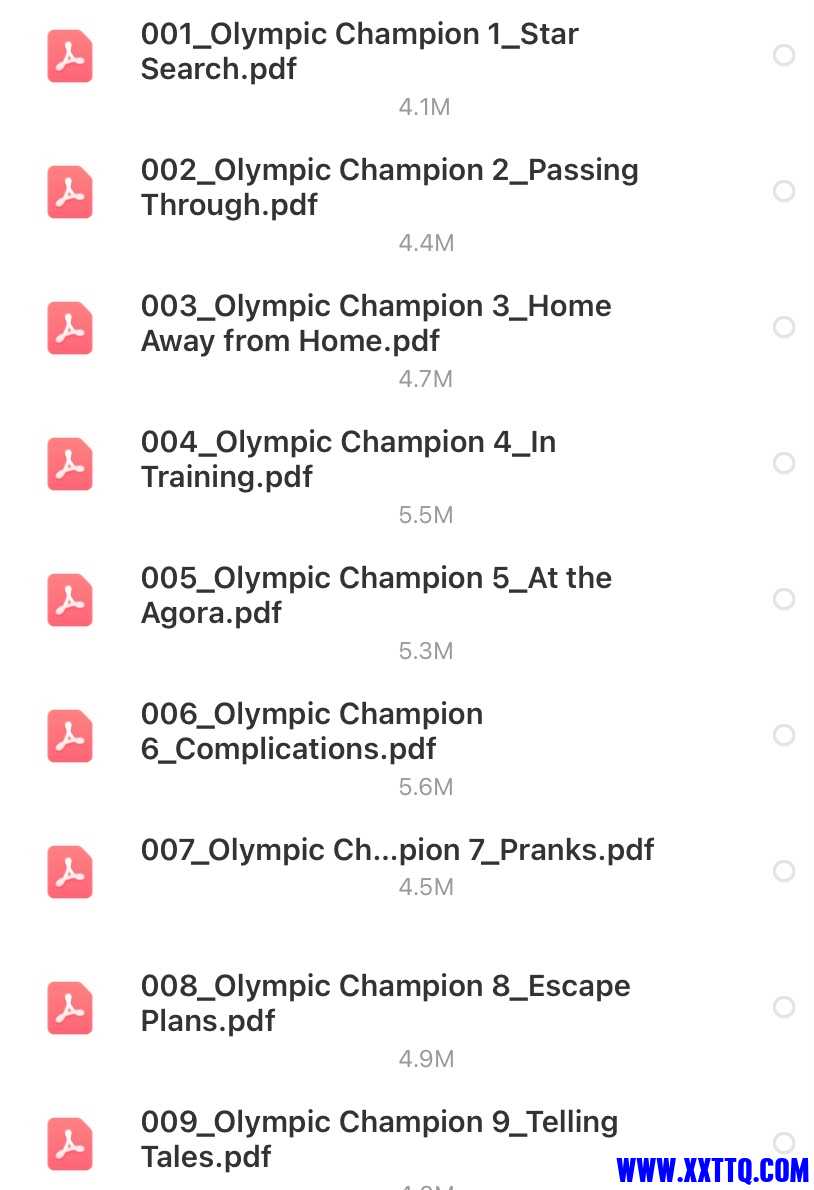Select the radio button for Complications.pdf
This screenshot has height=1190, width=814.
[784, 735]
